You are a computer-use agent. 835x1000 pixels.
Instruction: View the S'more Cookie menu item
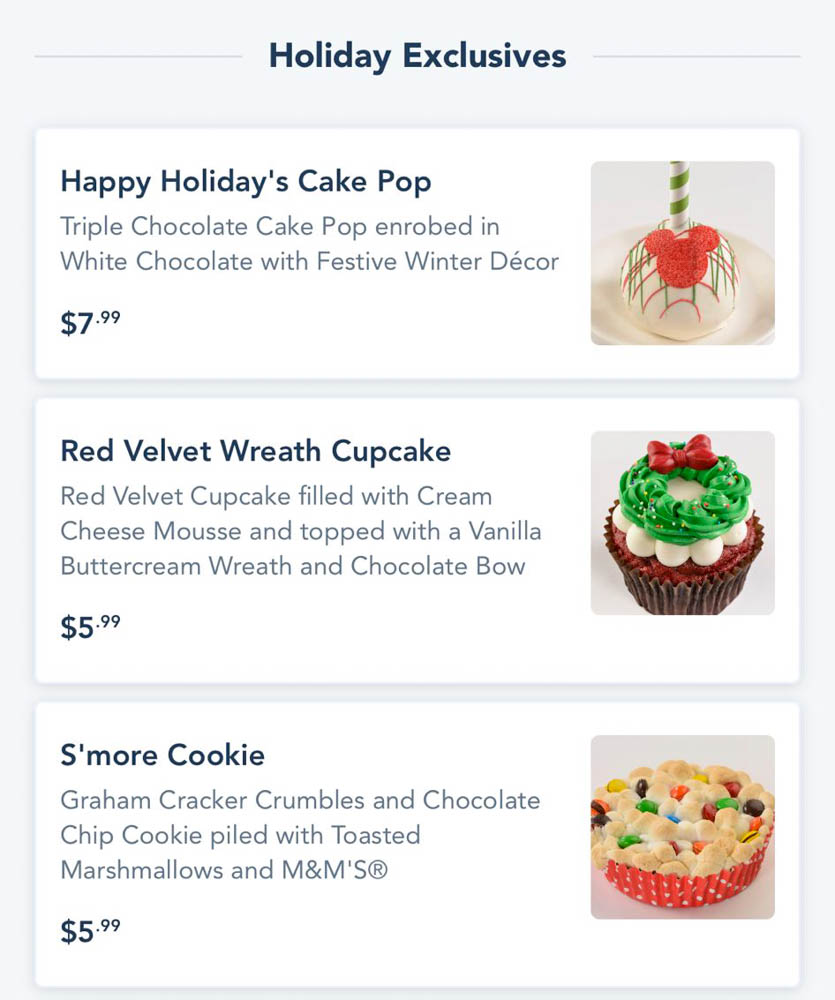[416, 843]
